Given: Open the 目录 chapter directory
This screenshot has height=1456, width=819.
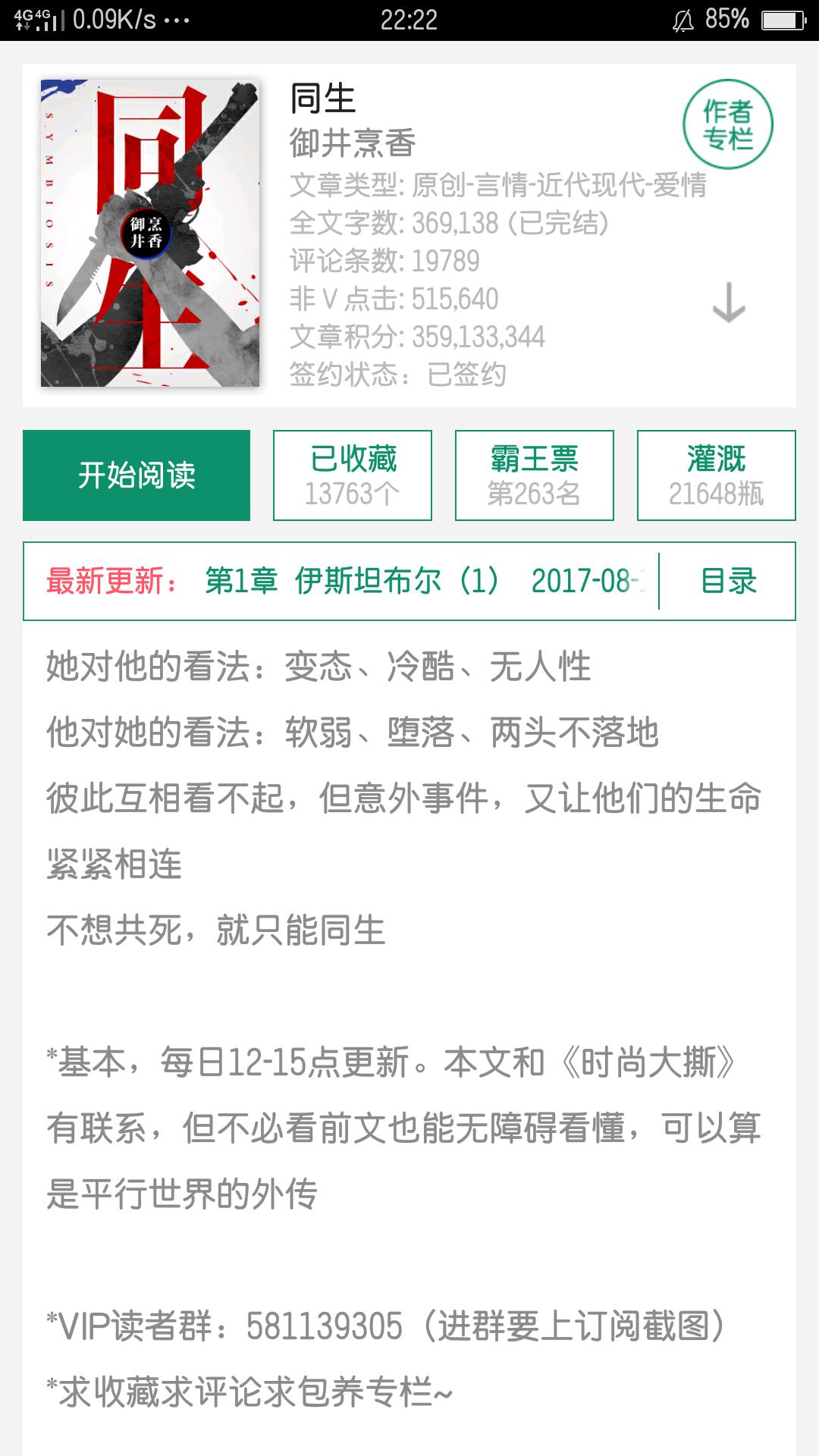Looking at the screenshot, I should coord(730,582).
